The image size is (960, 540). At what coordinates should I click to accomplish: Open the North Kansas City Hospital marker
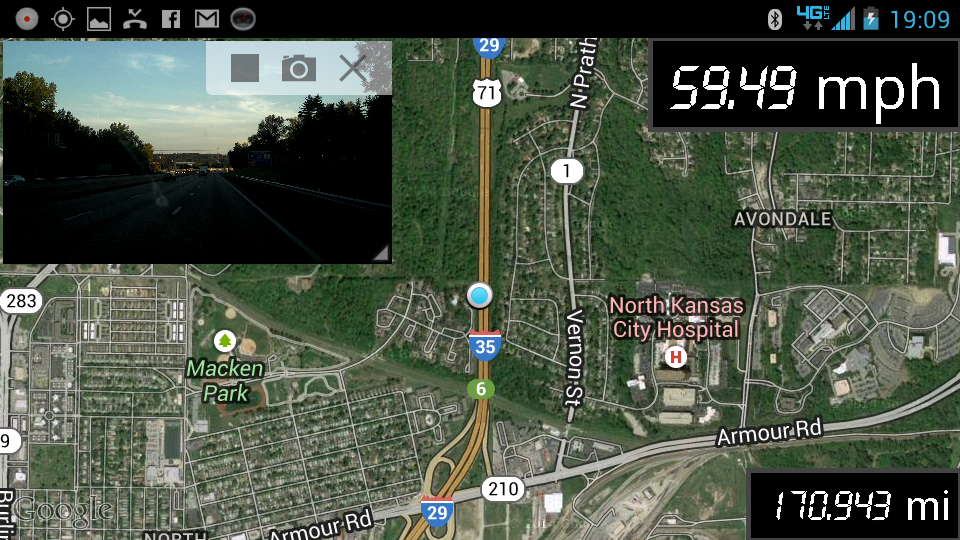click(677, 356)
